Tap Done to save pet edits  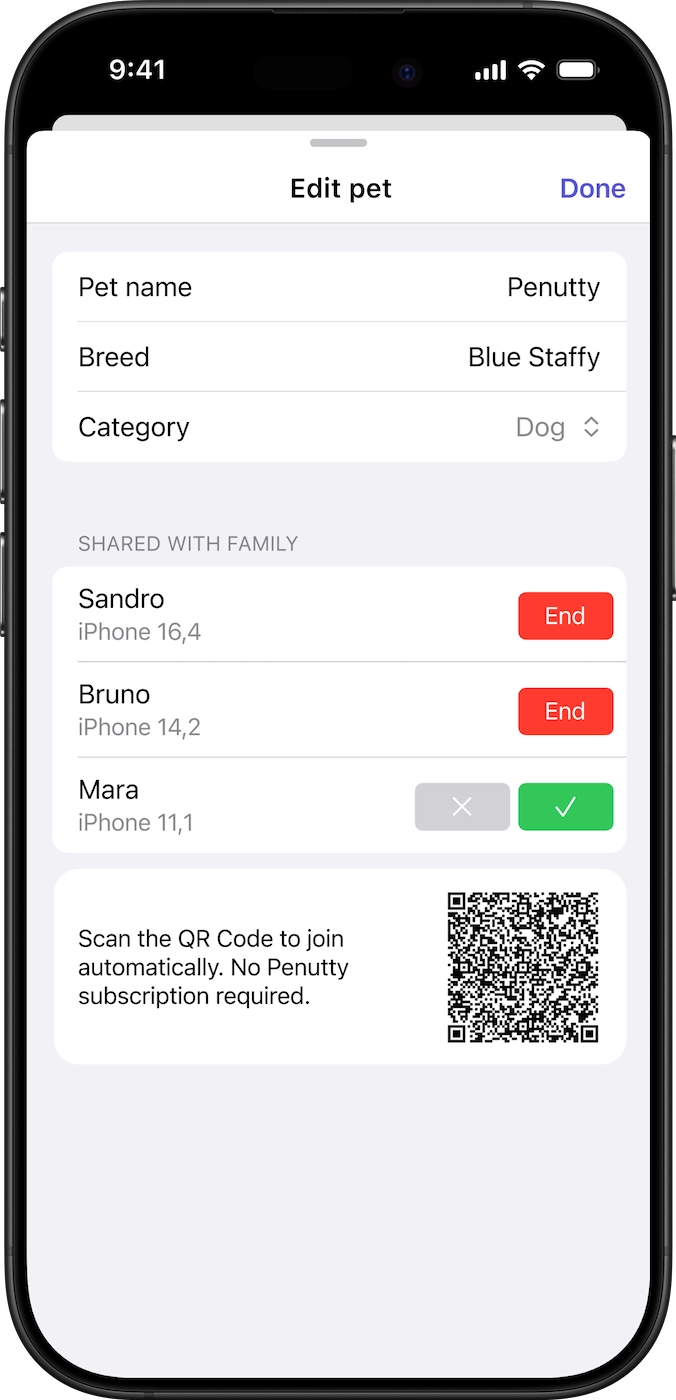coord(592,188)
